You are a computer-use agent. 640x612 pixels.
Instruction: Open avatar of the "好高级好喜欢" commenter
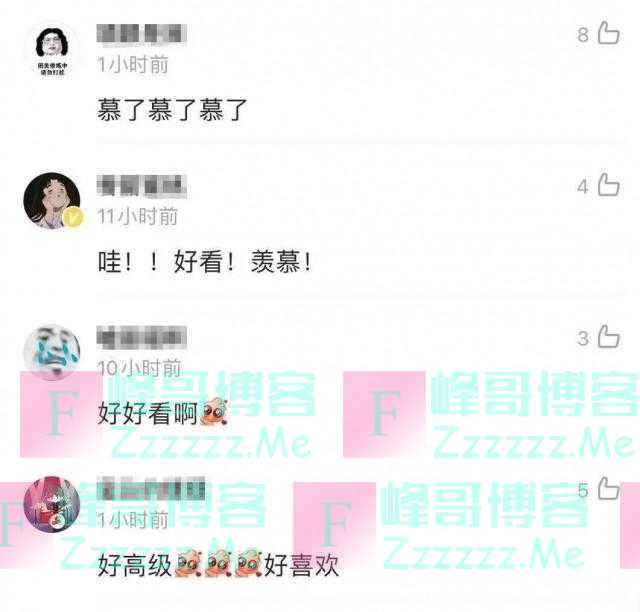click(52, 503)
